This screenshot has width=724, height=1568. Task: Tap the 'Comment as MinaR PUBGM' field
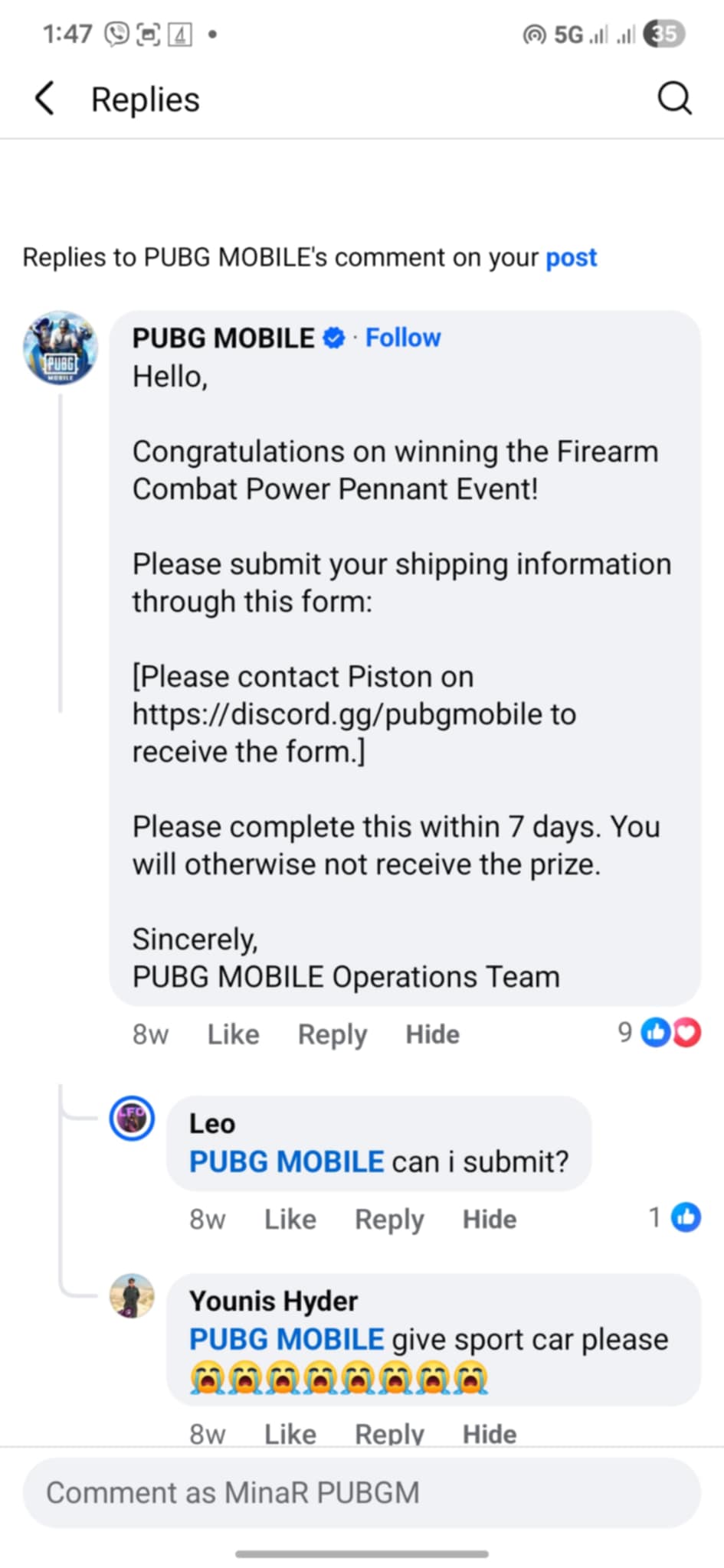click(x=362, y=1492)
